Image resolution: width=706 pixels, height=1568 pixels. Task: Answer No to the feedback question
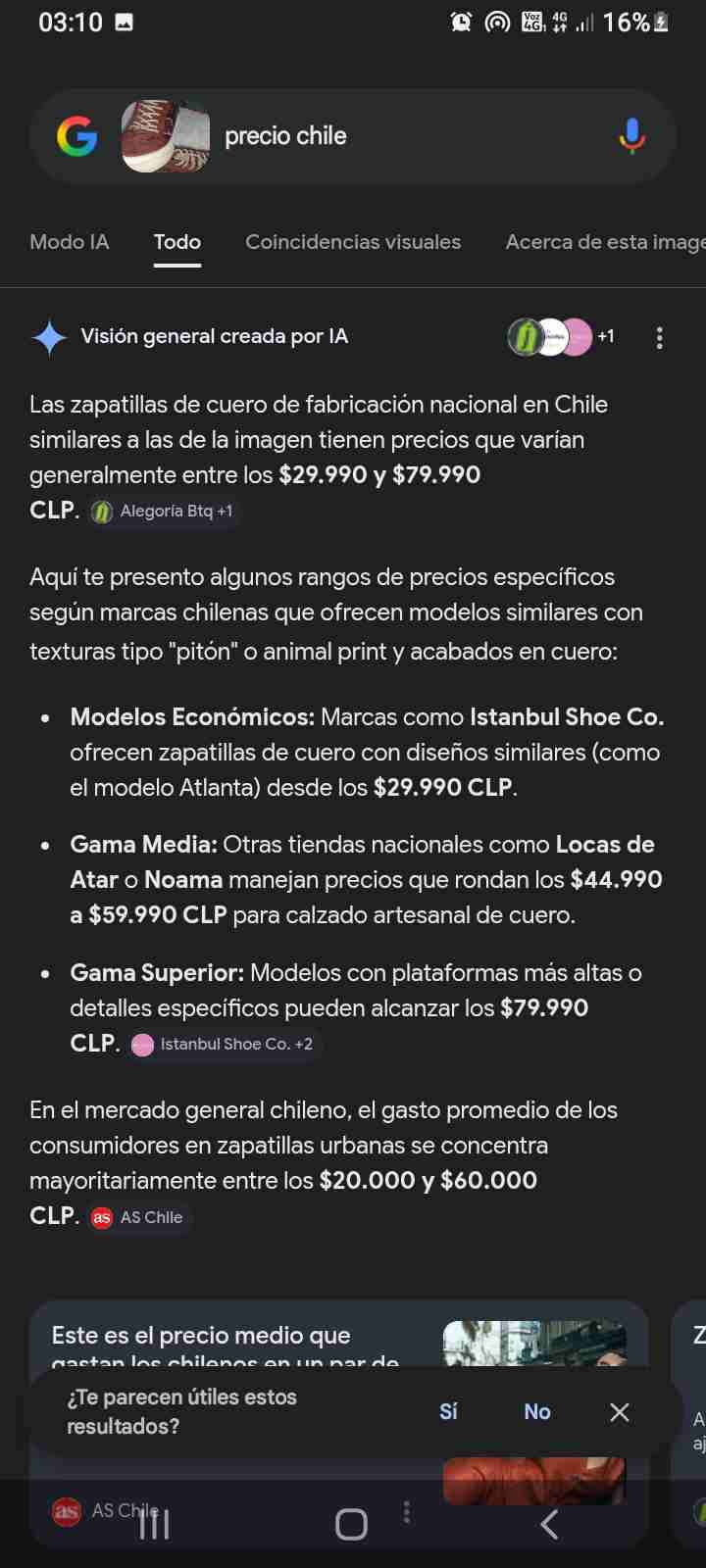(x=536, y=1411)
